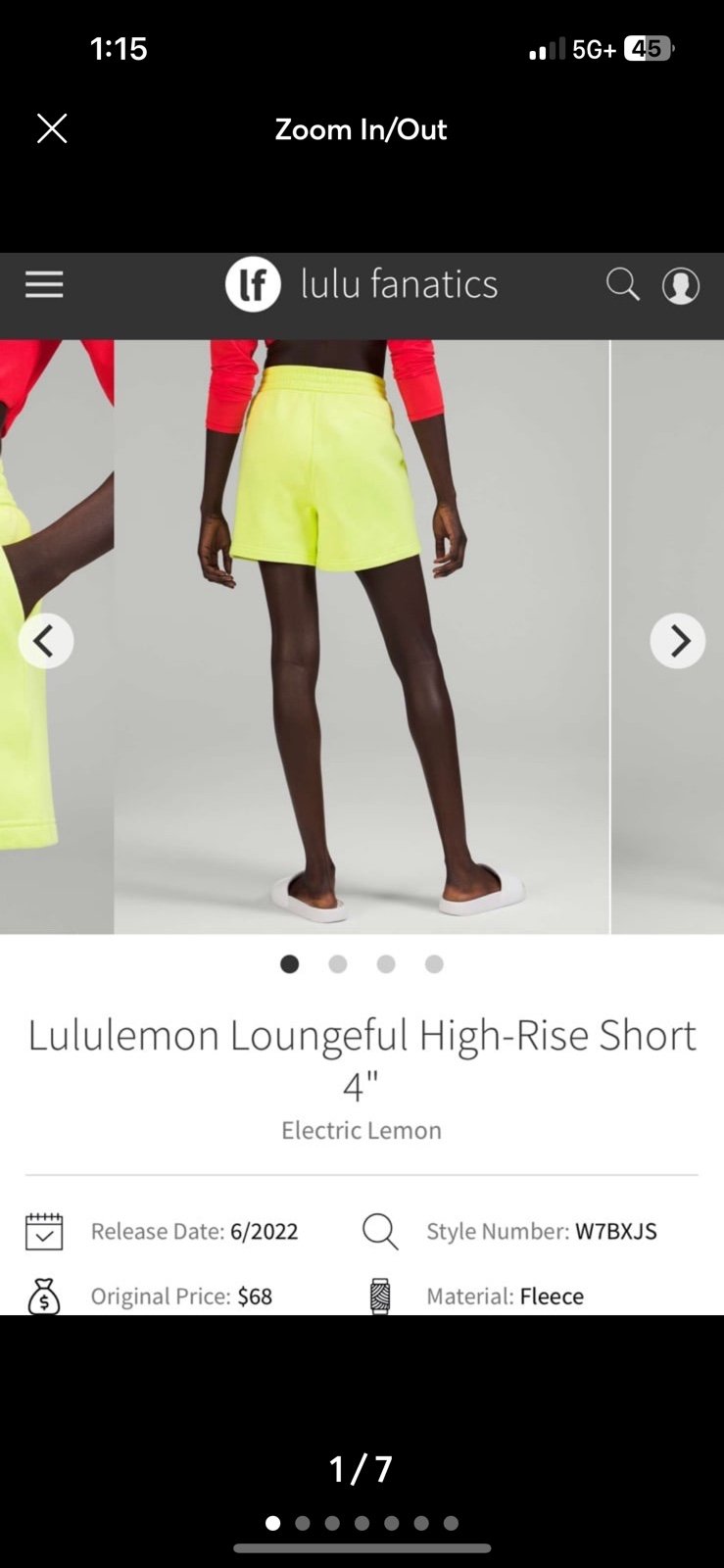This screenshot has height=1568, width=724.
Task: Close the Zoom In/Out photo viewer
Action: click(x=52, y=128)
